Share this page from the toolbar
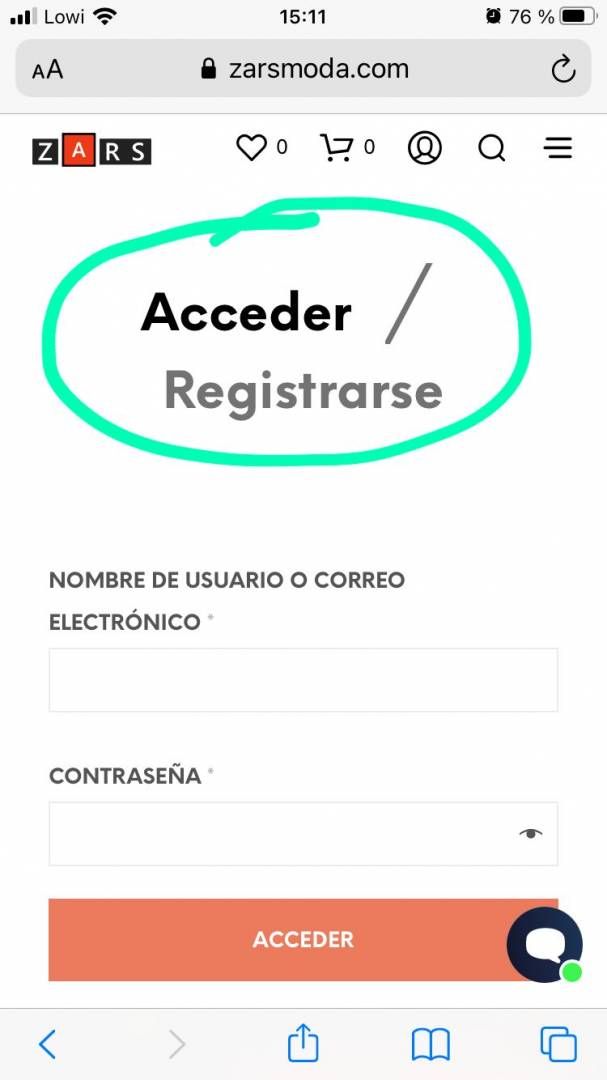 pos(303,1042)
